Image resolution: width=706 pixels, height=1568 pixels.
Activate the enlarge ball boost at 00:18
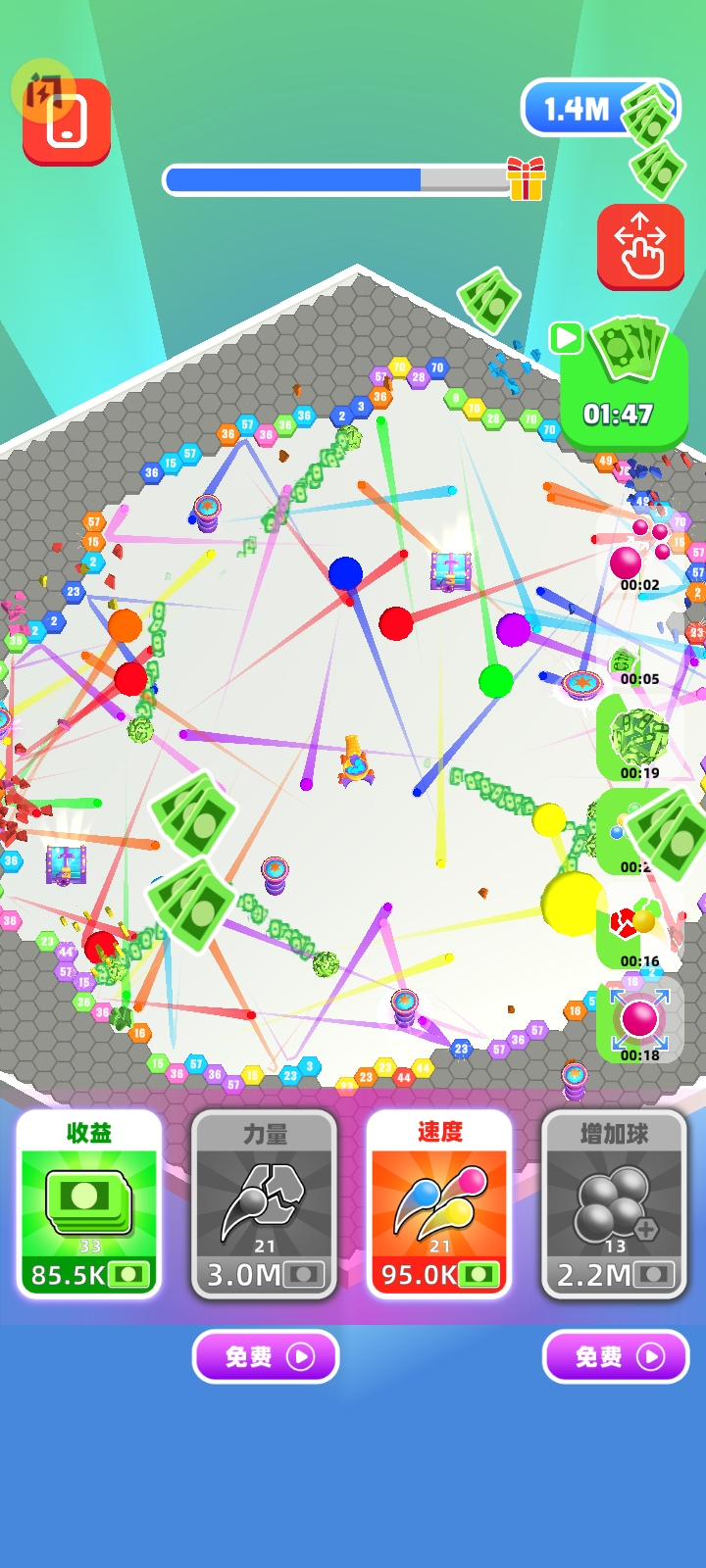tap(639, 1022)
